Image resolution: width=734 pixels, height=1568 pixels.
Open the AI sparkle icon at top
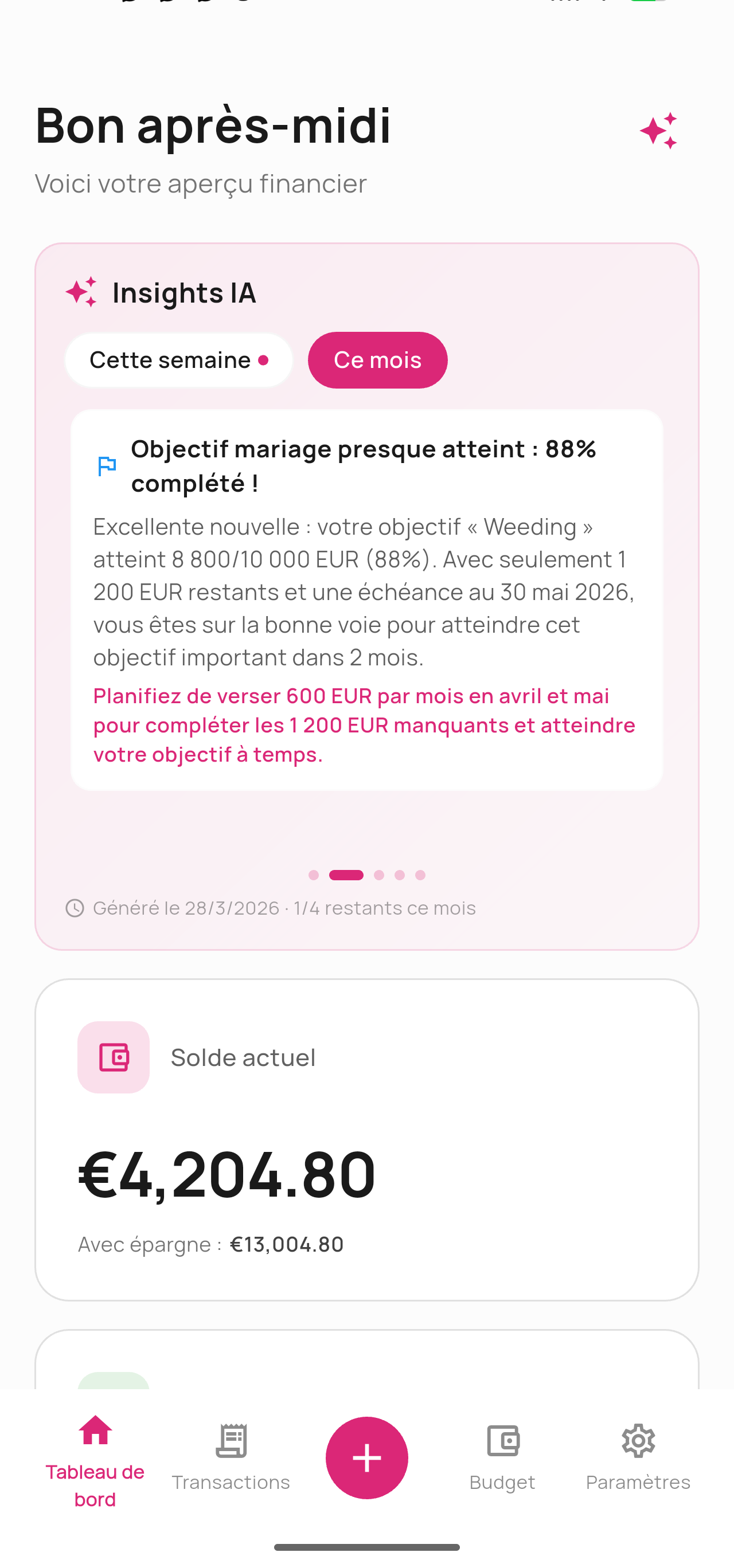(x=658, y=130)
